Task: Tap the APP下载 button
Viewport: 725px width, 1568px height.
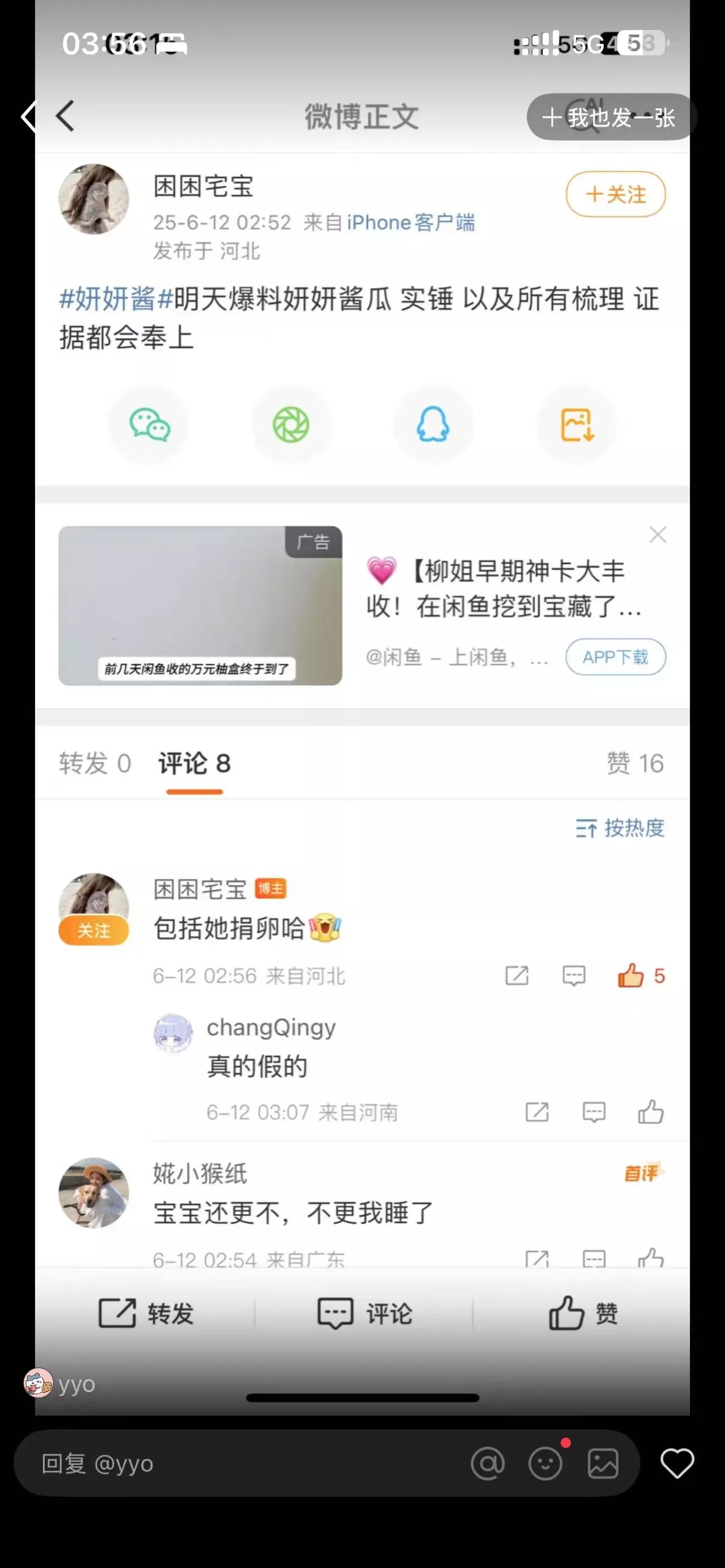Action: tap(616, 657)
